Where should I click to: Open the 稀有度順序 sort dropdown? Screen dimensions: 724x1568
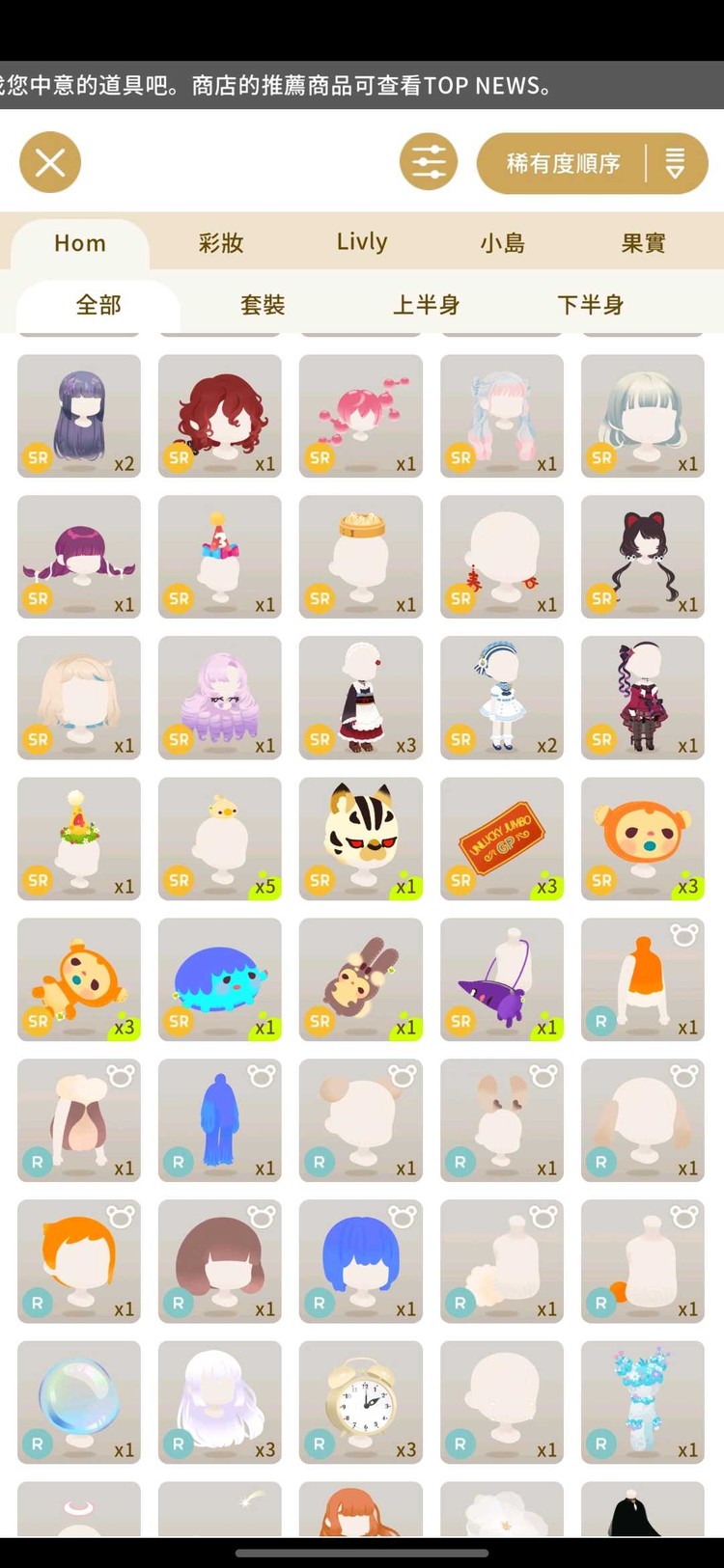[592, 163]
